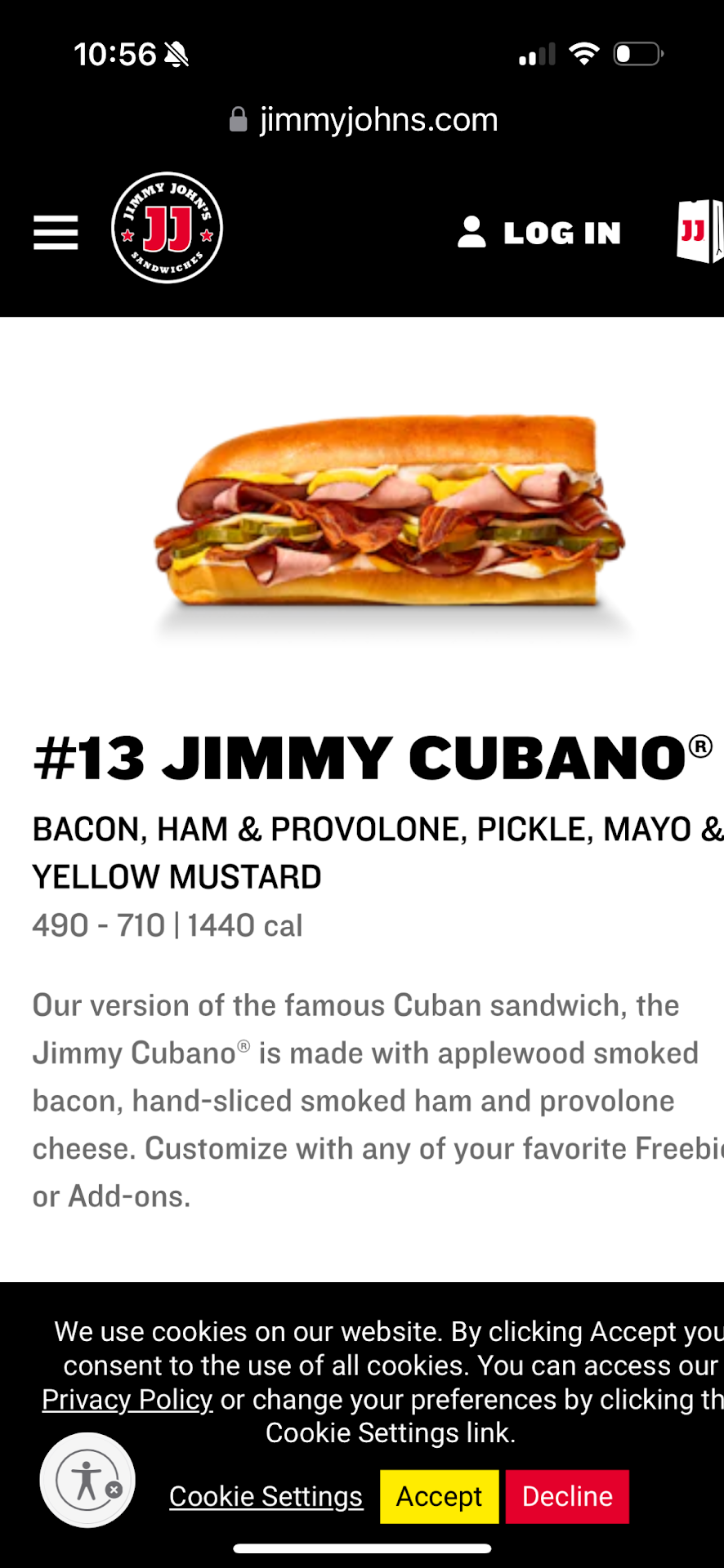Open Cookie Settings
724x1568 pixels.
pyautogui.click(x=266, y=1496)
